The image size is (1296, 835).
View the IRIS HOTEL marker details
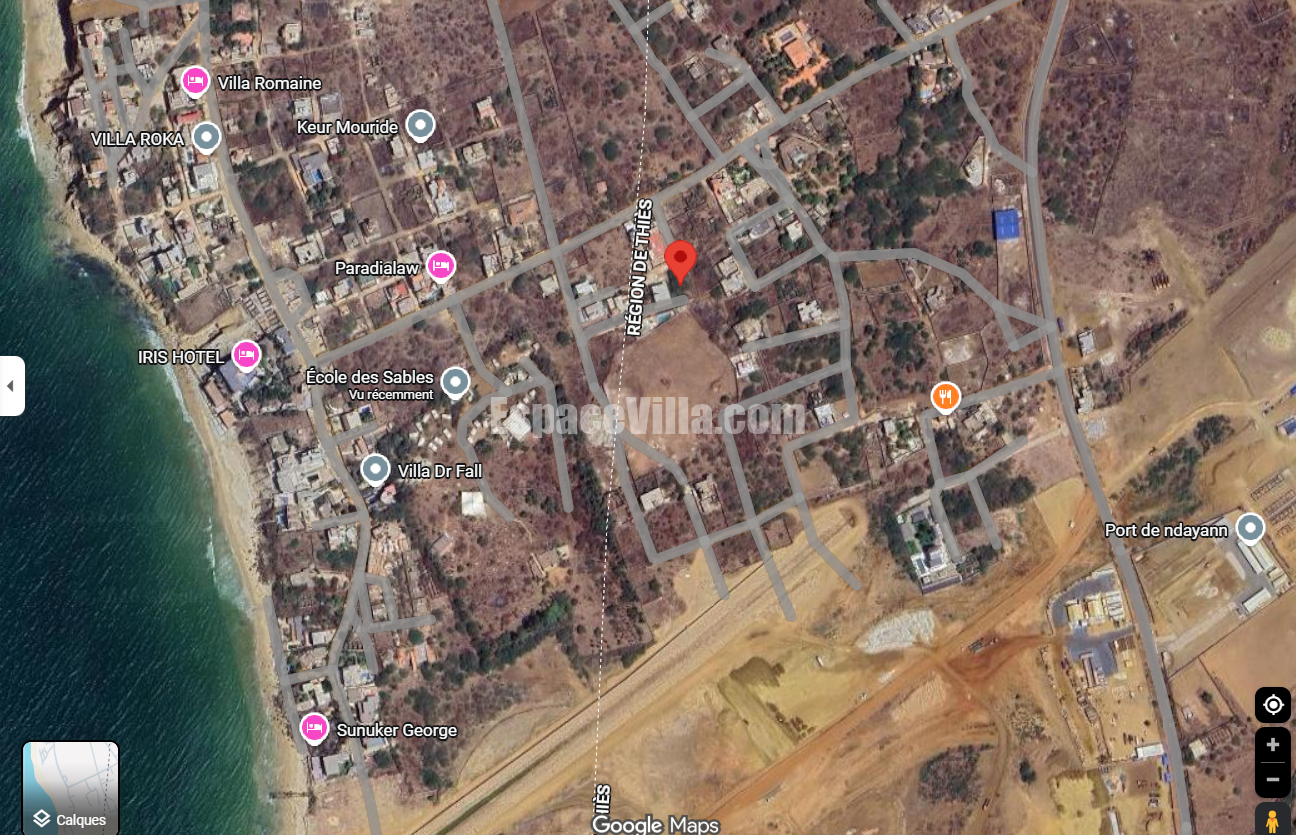[246, 354]
